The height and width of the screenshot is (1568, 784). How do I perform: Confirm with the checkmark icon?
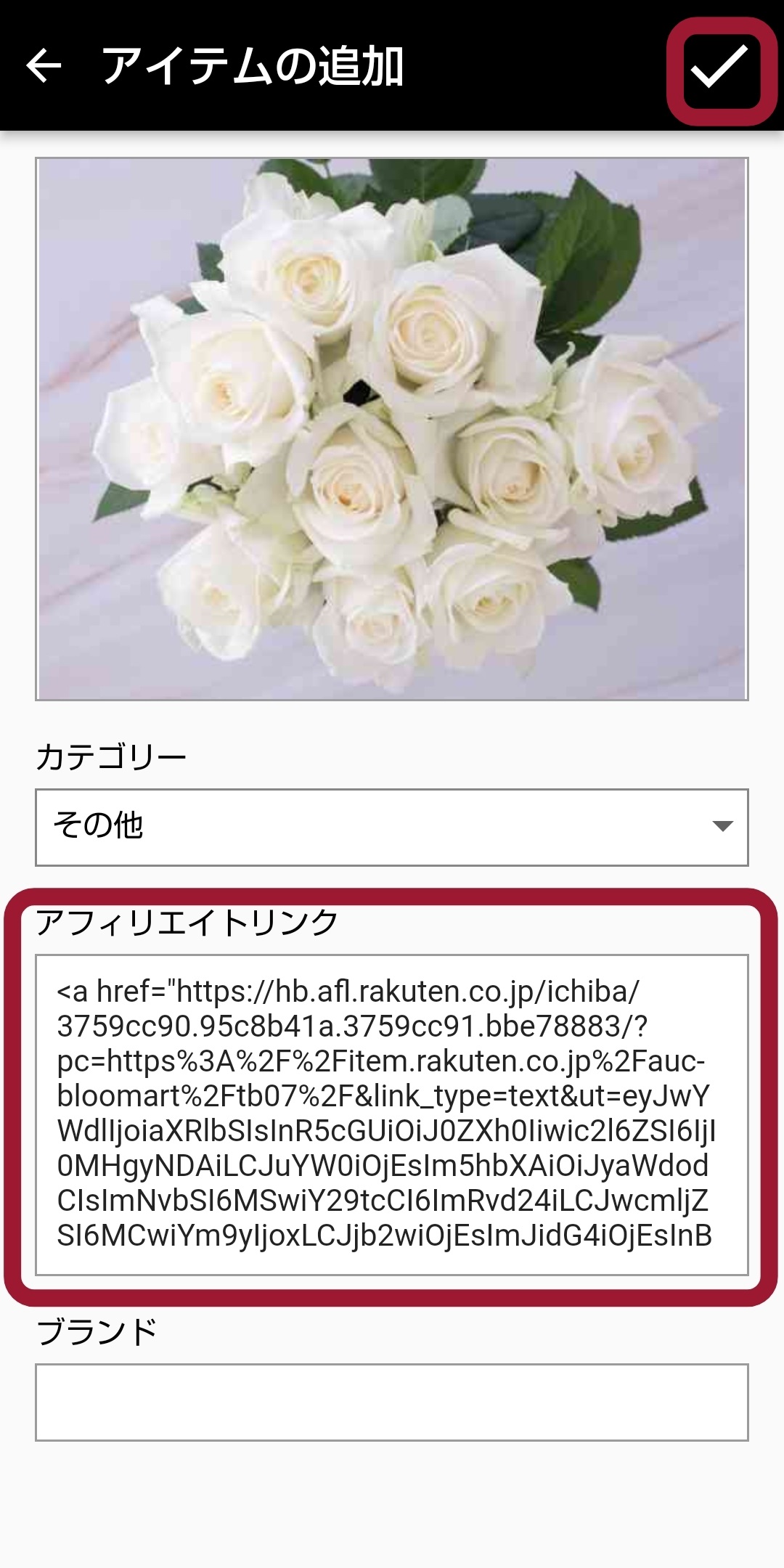tap(719, 68)
